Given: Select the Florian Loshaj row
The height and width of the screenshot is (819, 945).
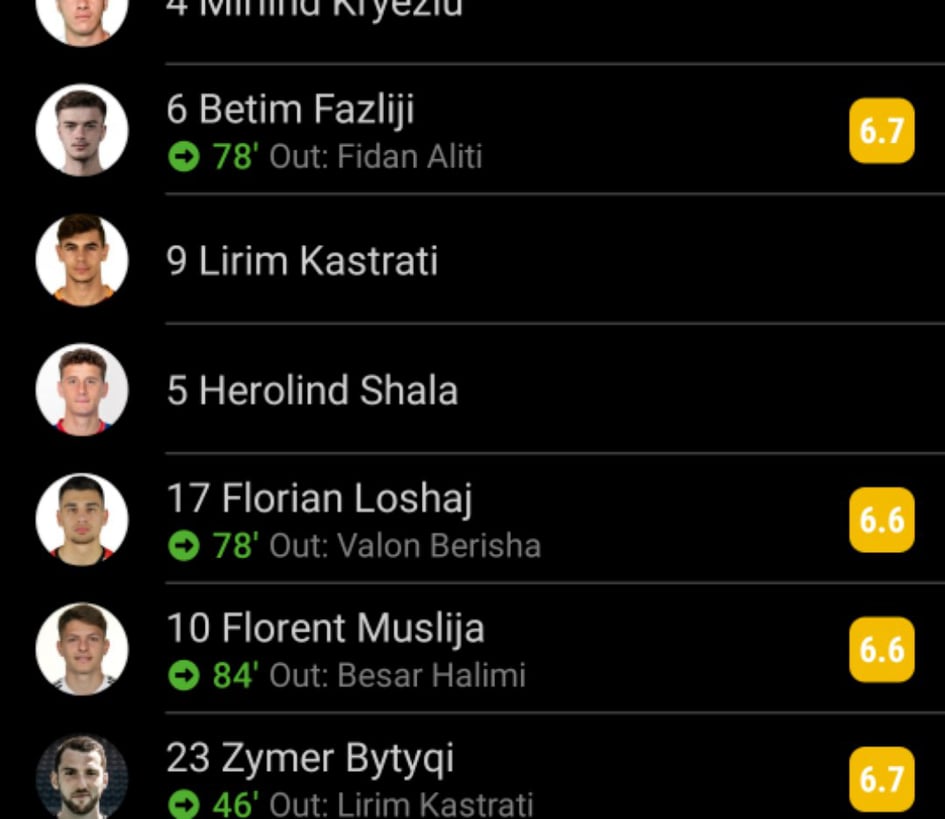Looking at the screenshot, I should (x=319, y=499).
